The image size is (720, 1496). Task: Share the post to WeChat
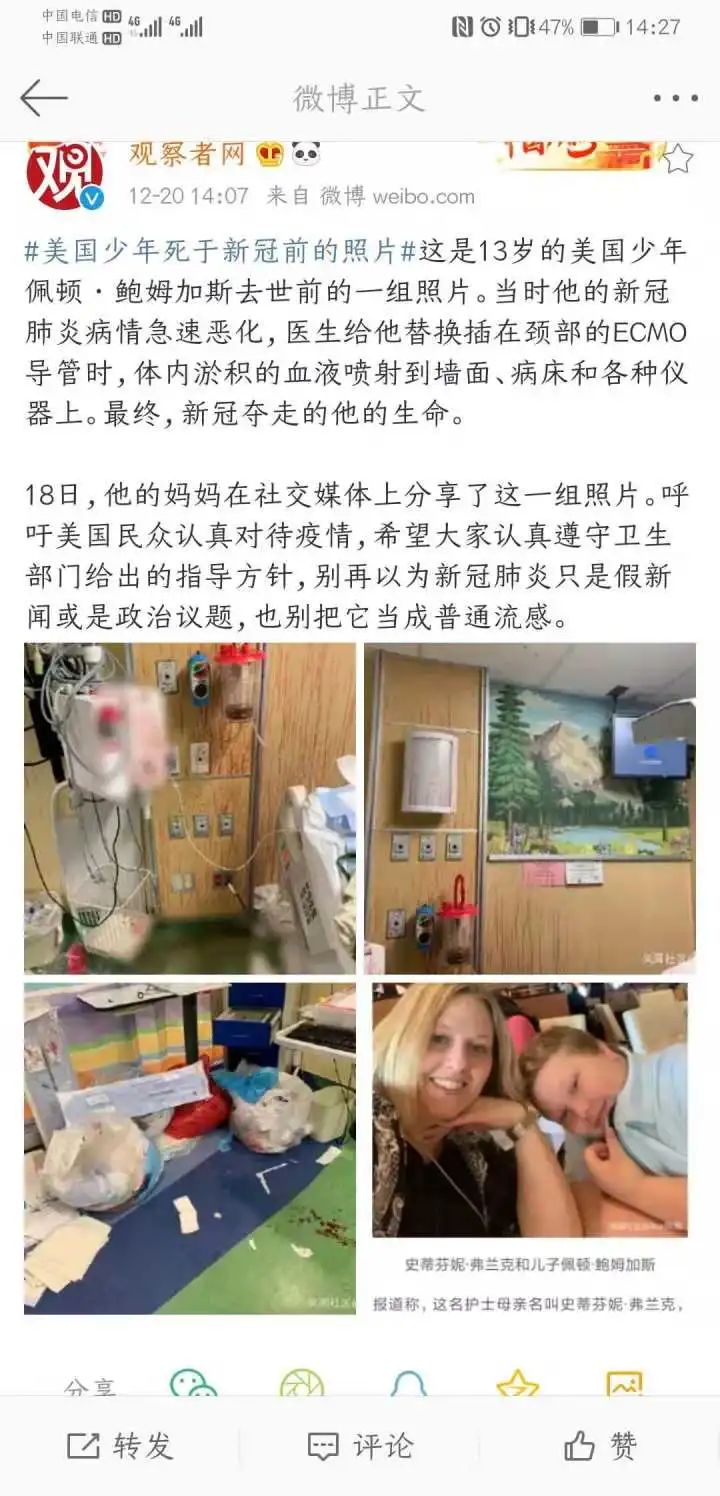[x=194, y=1386]
